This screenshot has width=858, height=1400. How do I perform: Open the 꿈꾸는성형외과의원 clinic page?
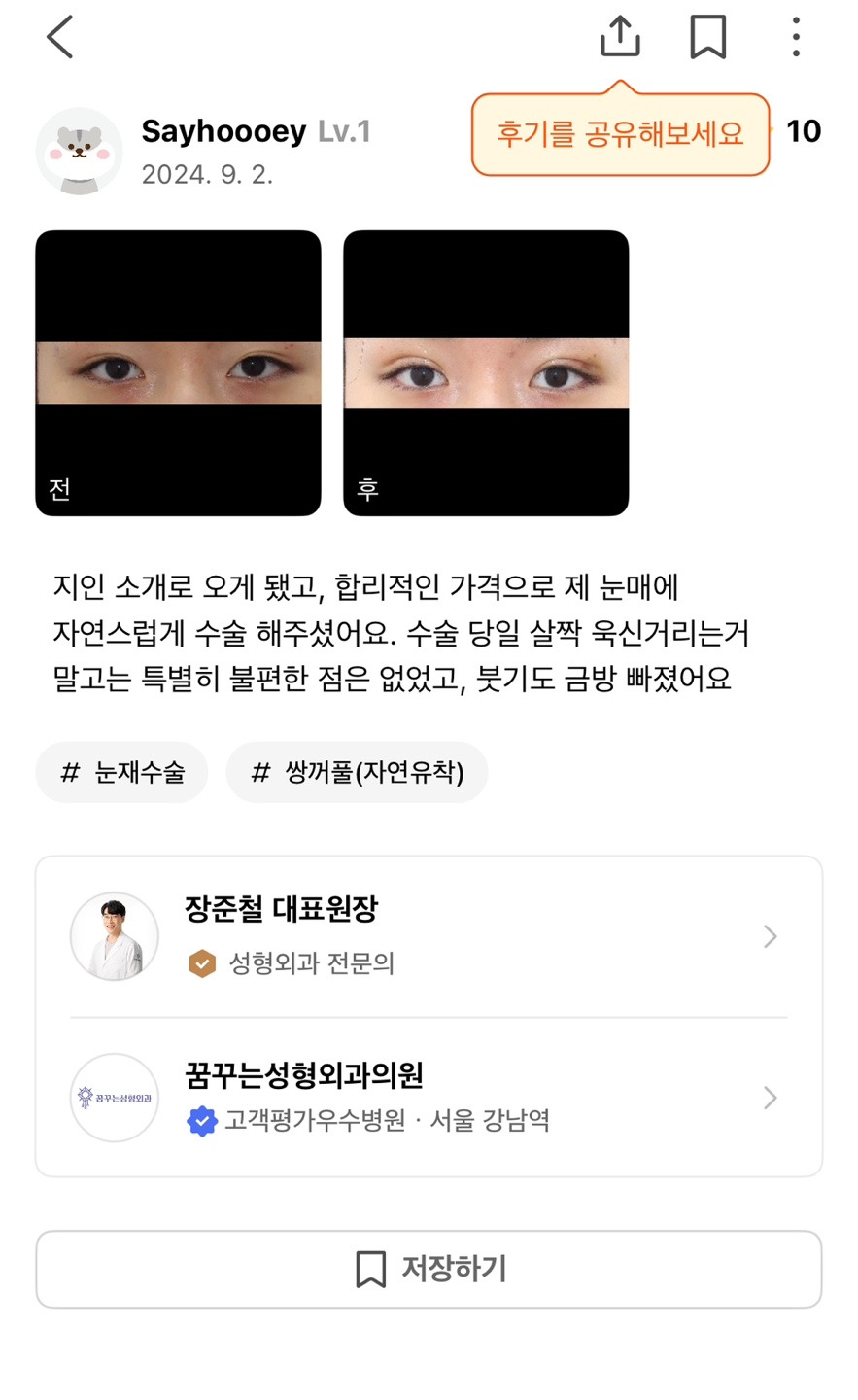pyautogui.click(x=429, y=1098)
